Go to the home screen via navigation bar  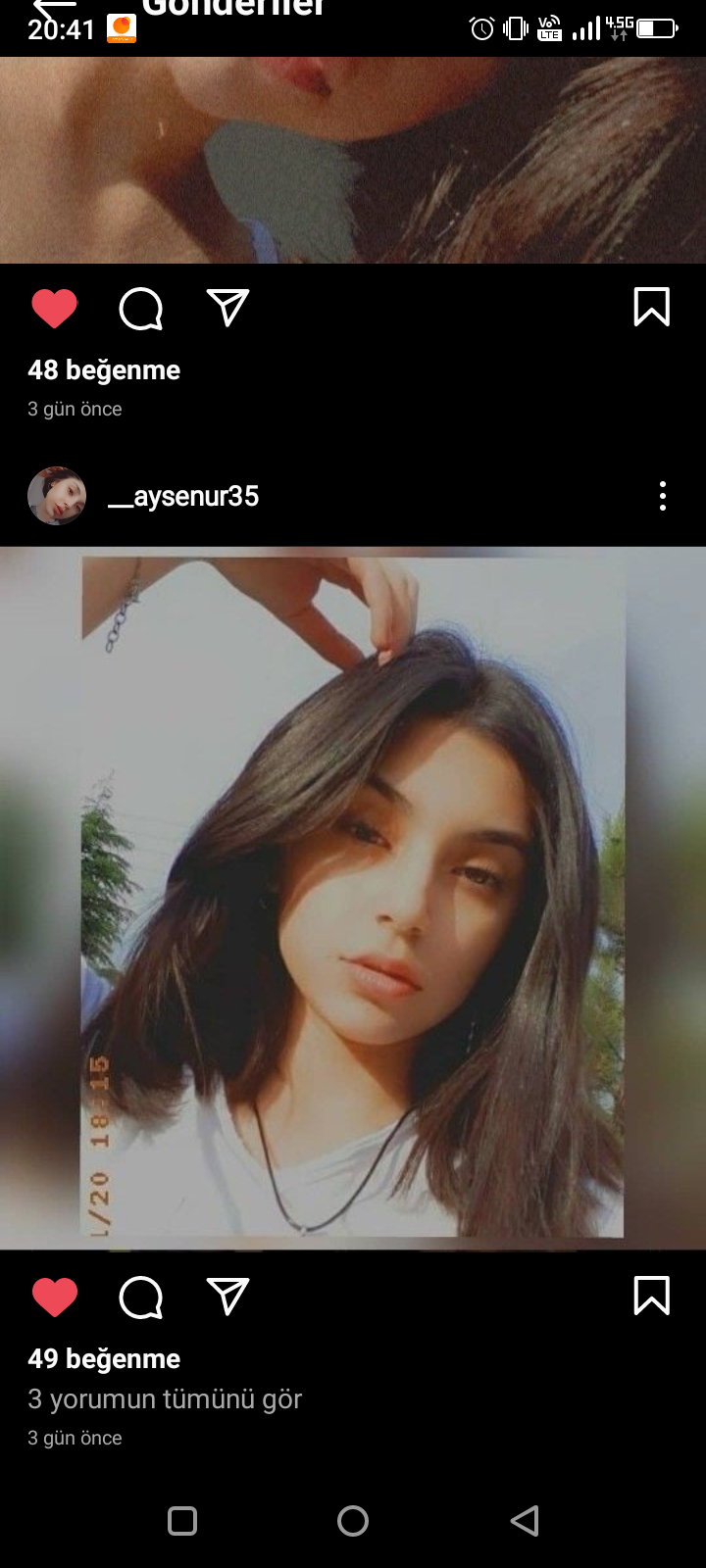click(353, 1521)
